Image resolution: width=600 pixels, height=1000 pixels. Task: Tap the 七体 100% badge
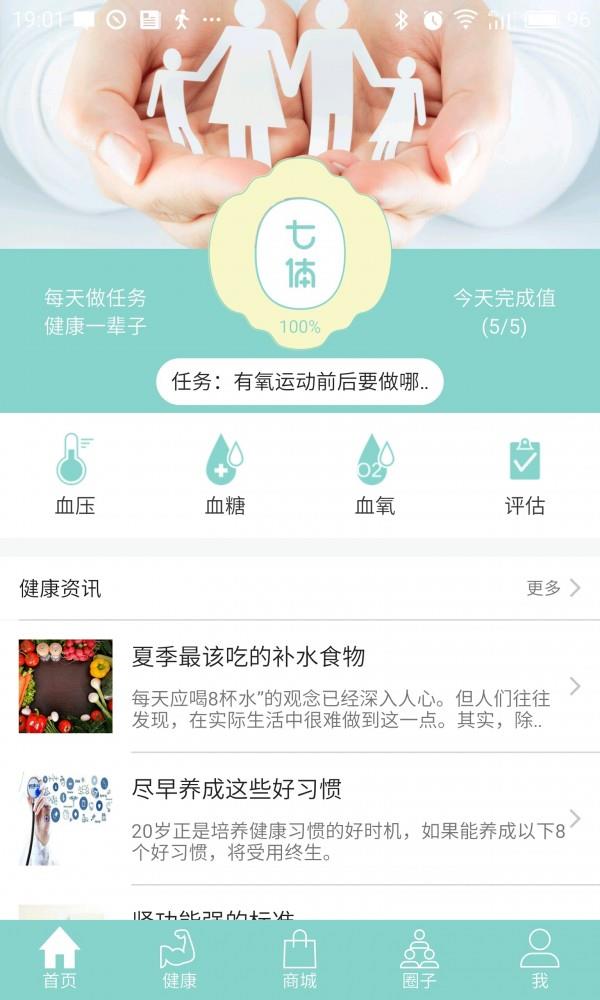[300, 255]
